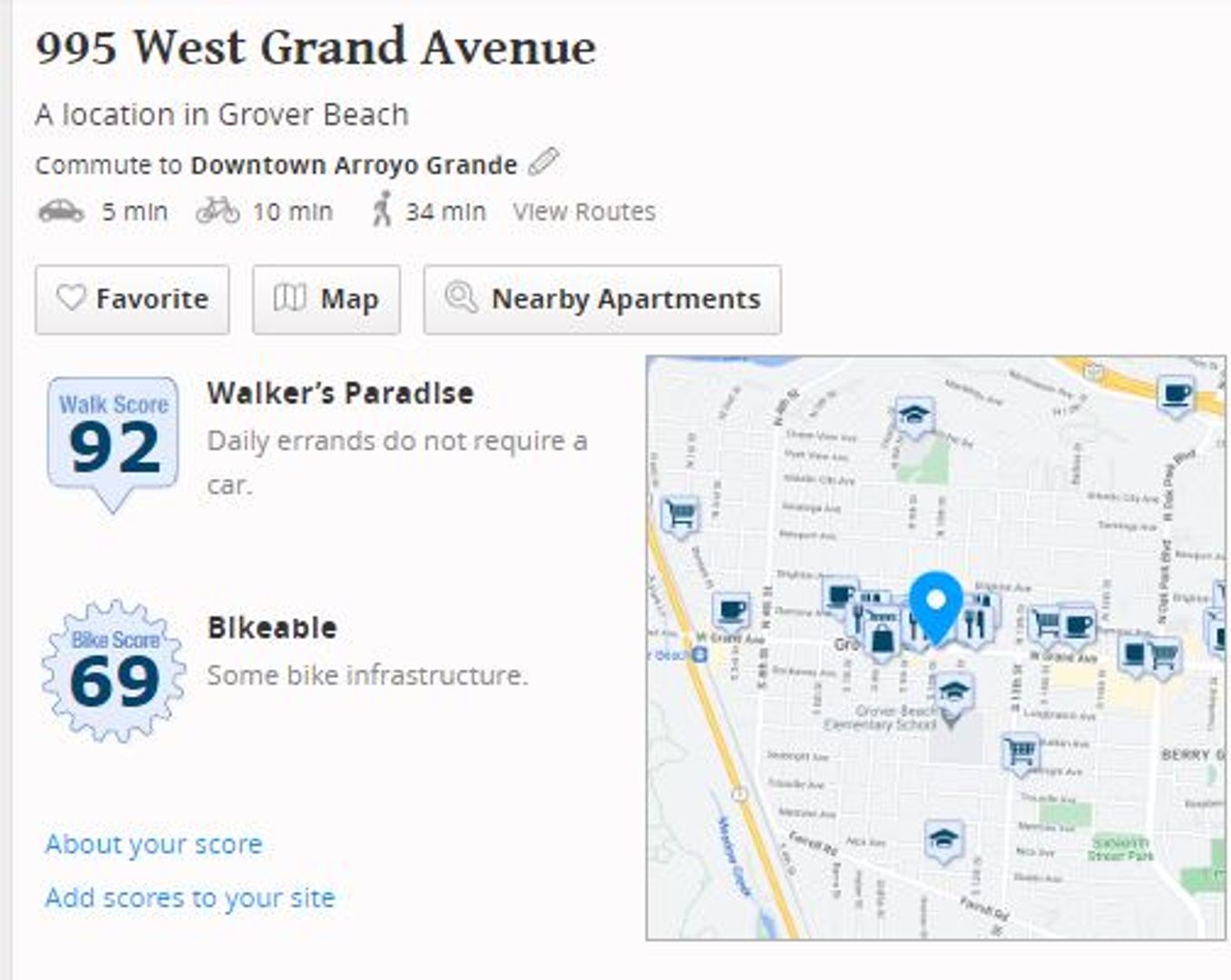Viewport: 1231px width, 980px height.
Task: Edit commute destination with pencil icon
Action: click(543, 163)
